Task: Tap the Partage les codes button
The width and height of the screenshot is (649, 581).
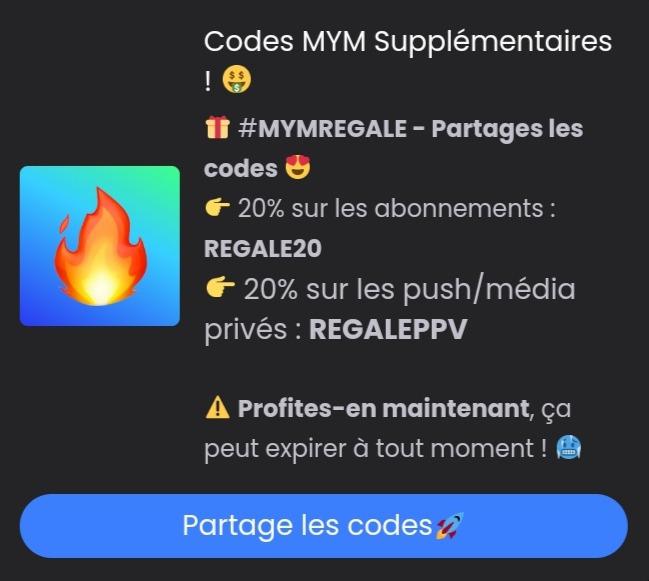Action: (x=323, y=526)
